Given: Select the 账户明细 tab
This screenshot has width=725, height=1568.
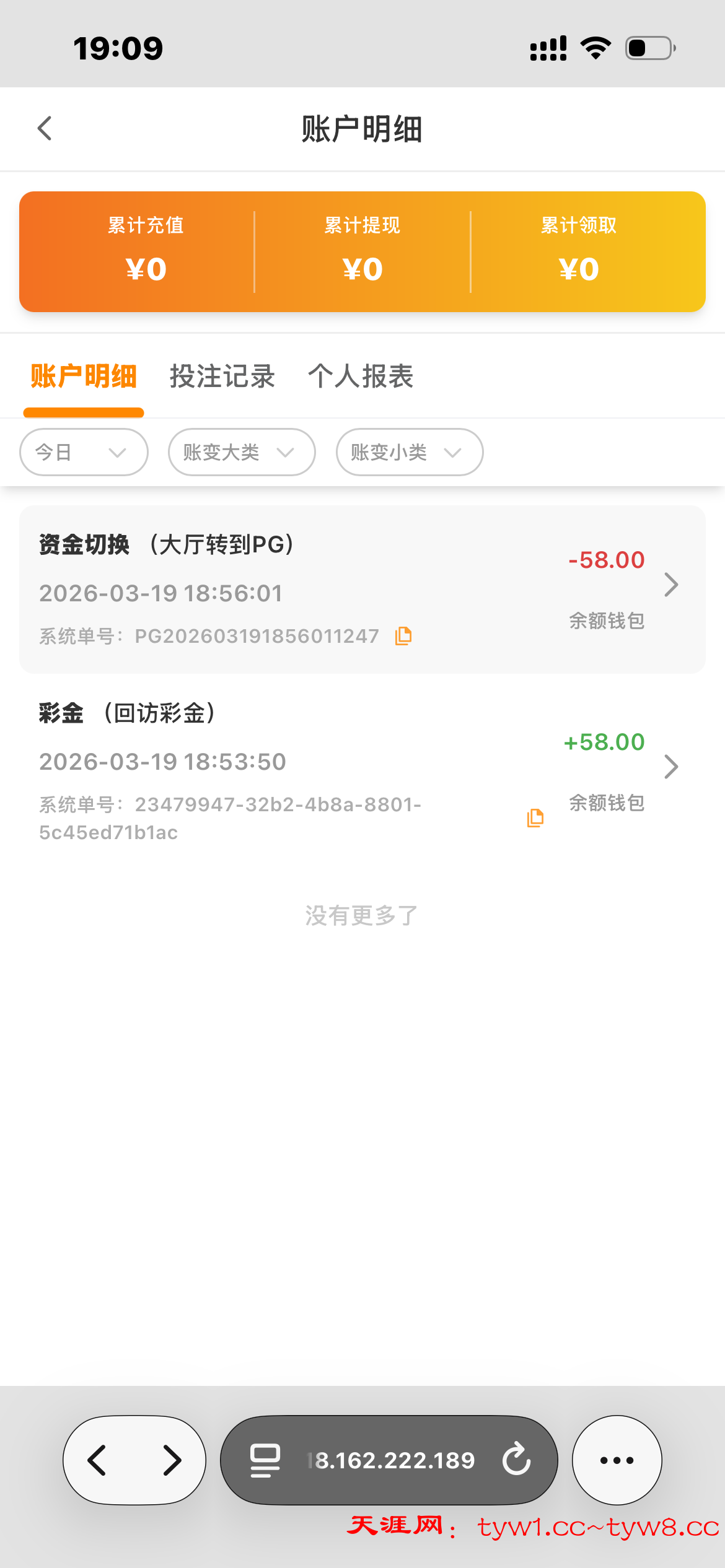Looking at the screenshot, I should pos(84,377).
